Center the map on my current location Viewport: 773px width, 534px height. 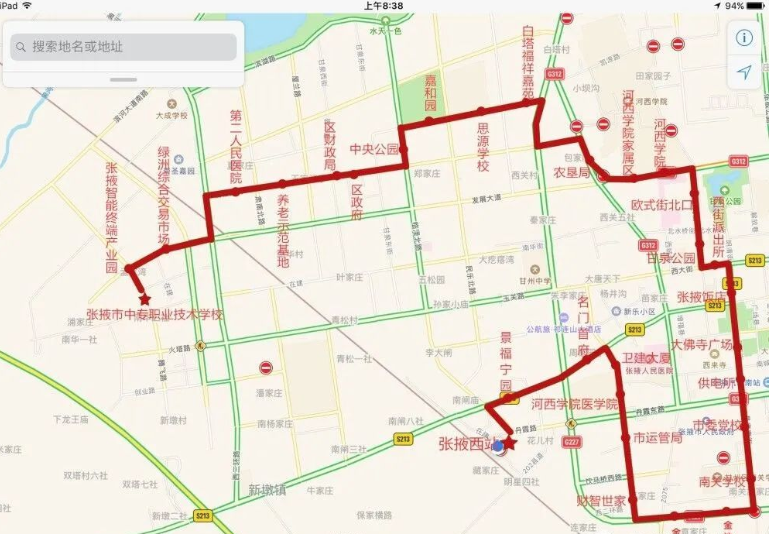click(x=744, y=72)
